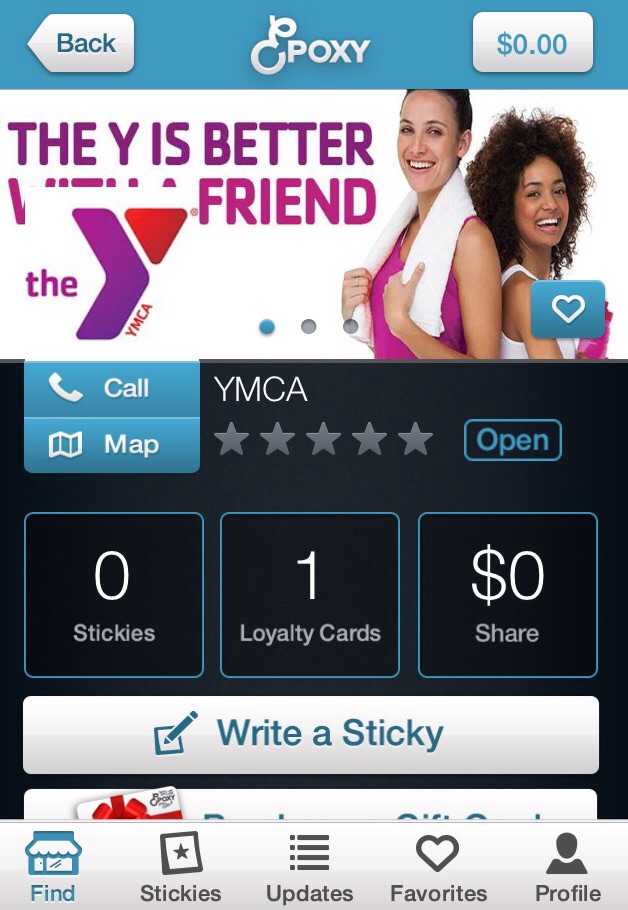Image resolution: width=628 pixels, height=910 pixels.
Task: Go to the Favorites tab
Action: click(x=438, y=867)
